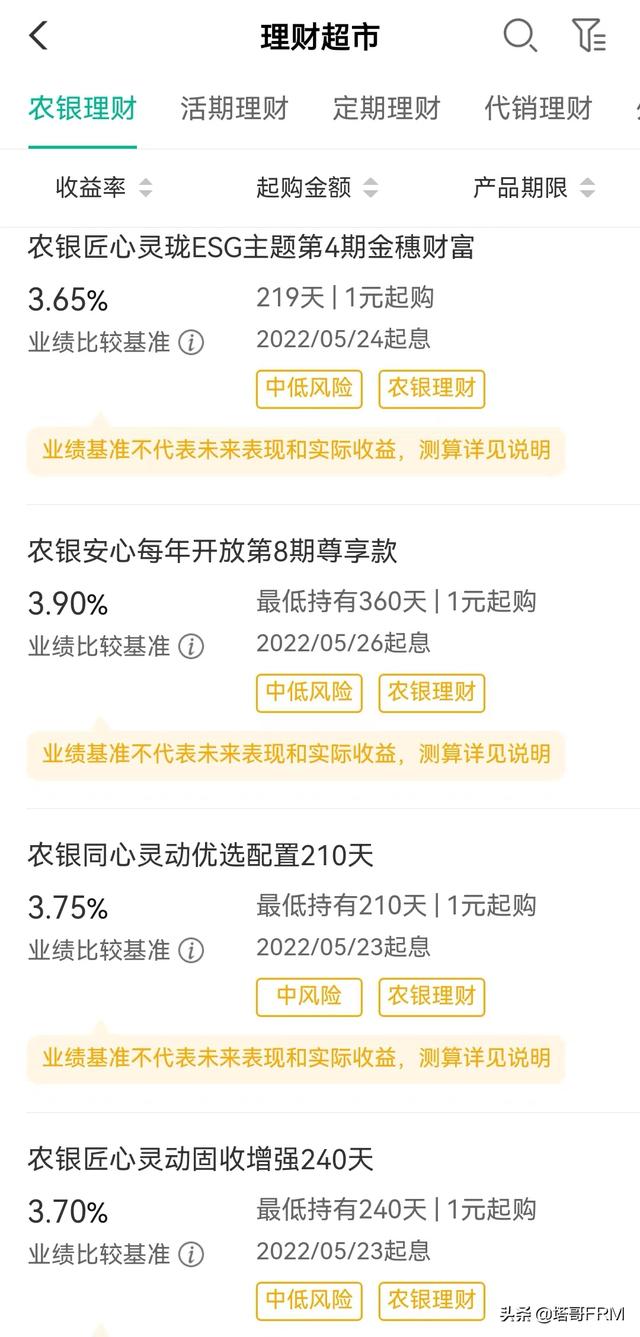640x1337 pixels.
Task: Tap info icon beside 3.90% 业绩比较基准
Action: pos(191,647)
